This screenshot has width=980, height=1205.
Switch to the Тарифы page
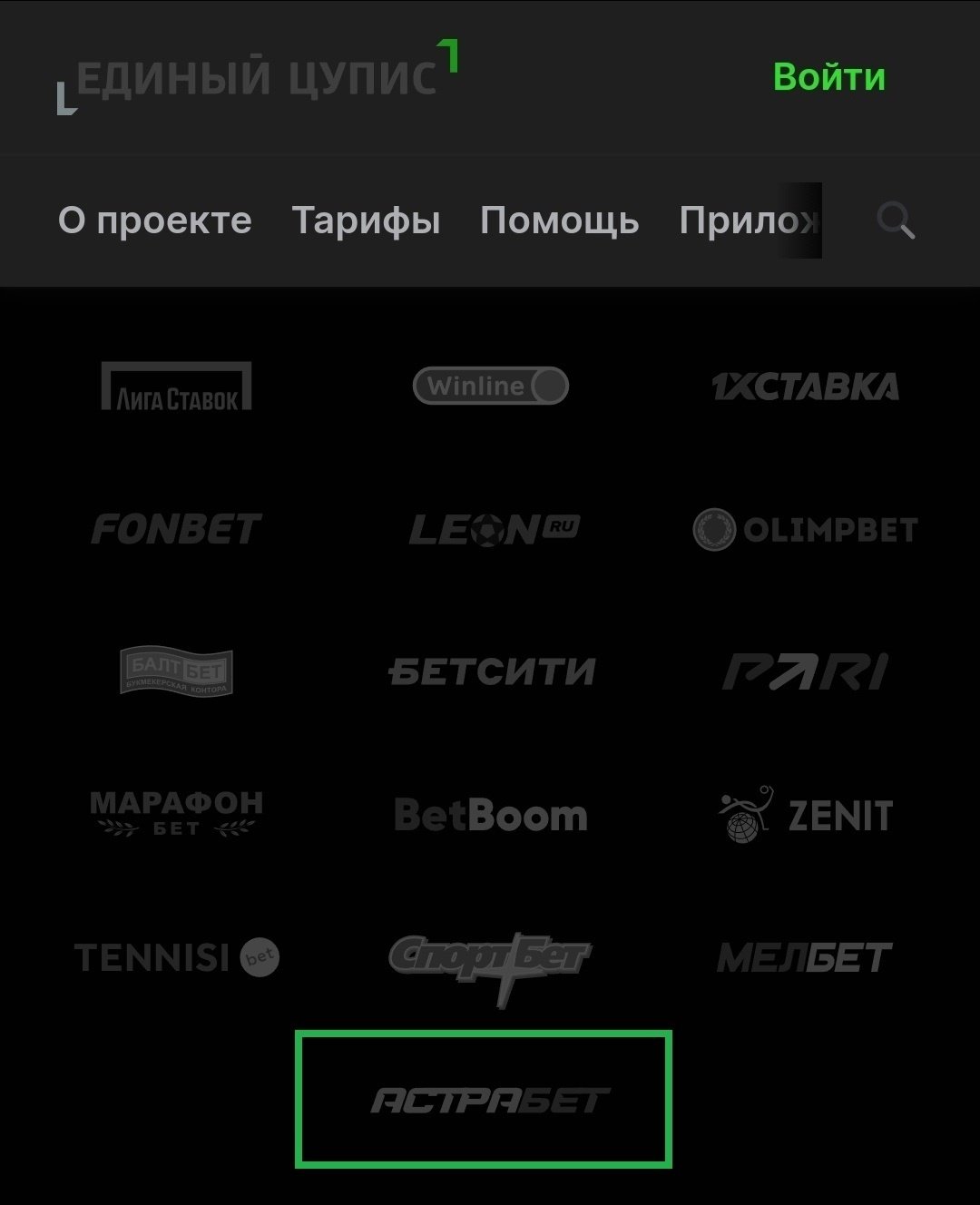[x=366, y=220]
